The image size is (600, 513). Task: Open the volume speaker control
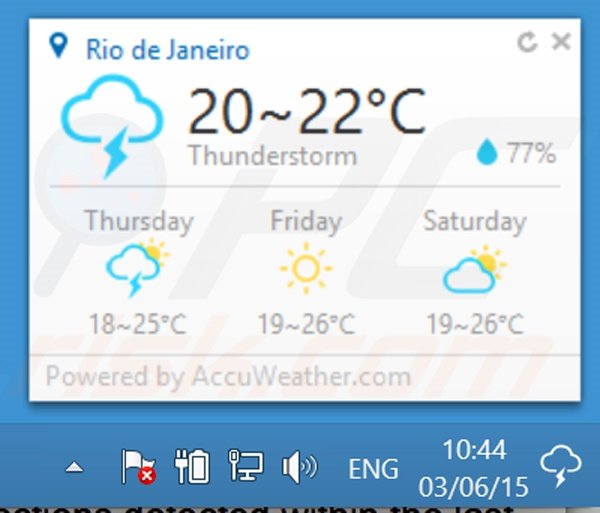(298, 466)
